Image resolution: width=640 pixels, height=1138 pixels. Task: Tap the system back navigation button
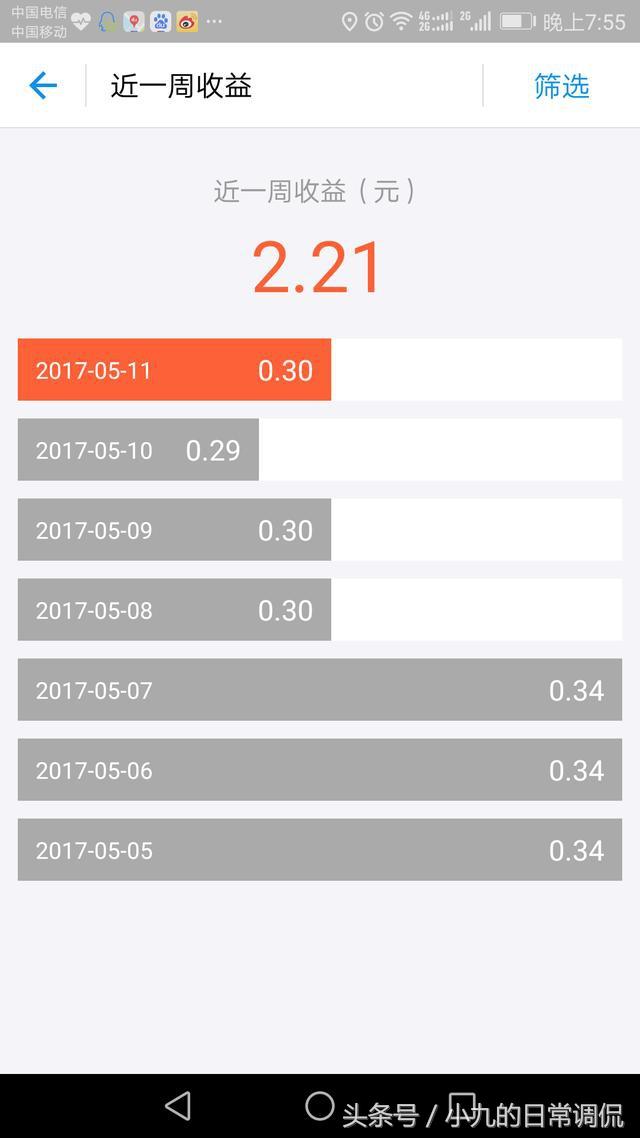(x=178, y=1106)
